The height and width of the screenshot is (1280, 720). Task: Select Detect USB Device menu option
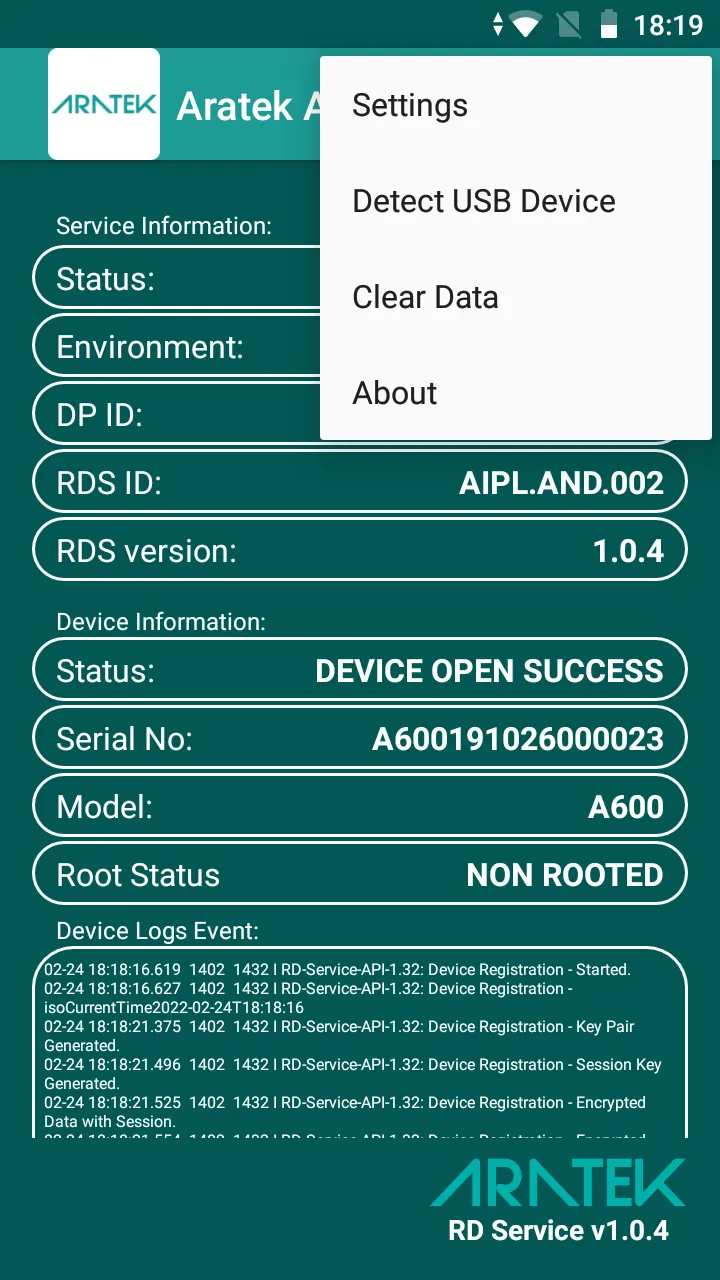tap(483, 201)
